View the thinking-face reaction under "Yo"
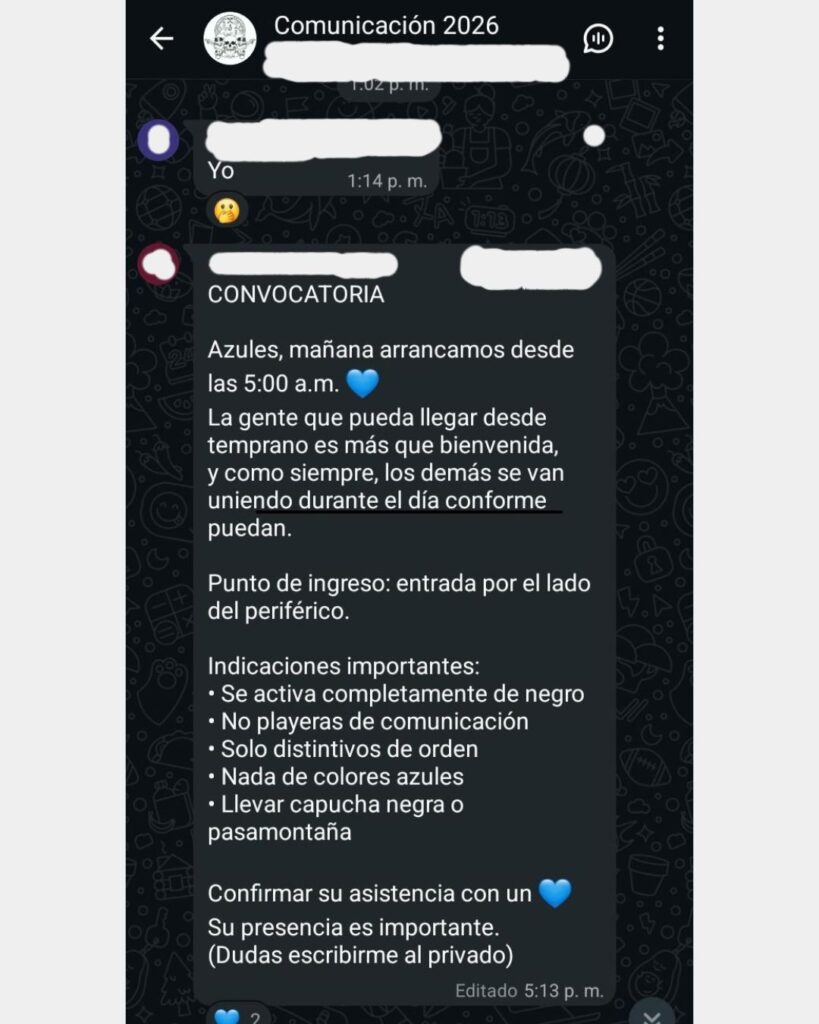This screenshot has height=1024, width=819. [227, 211]
